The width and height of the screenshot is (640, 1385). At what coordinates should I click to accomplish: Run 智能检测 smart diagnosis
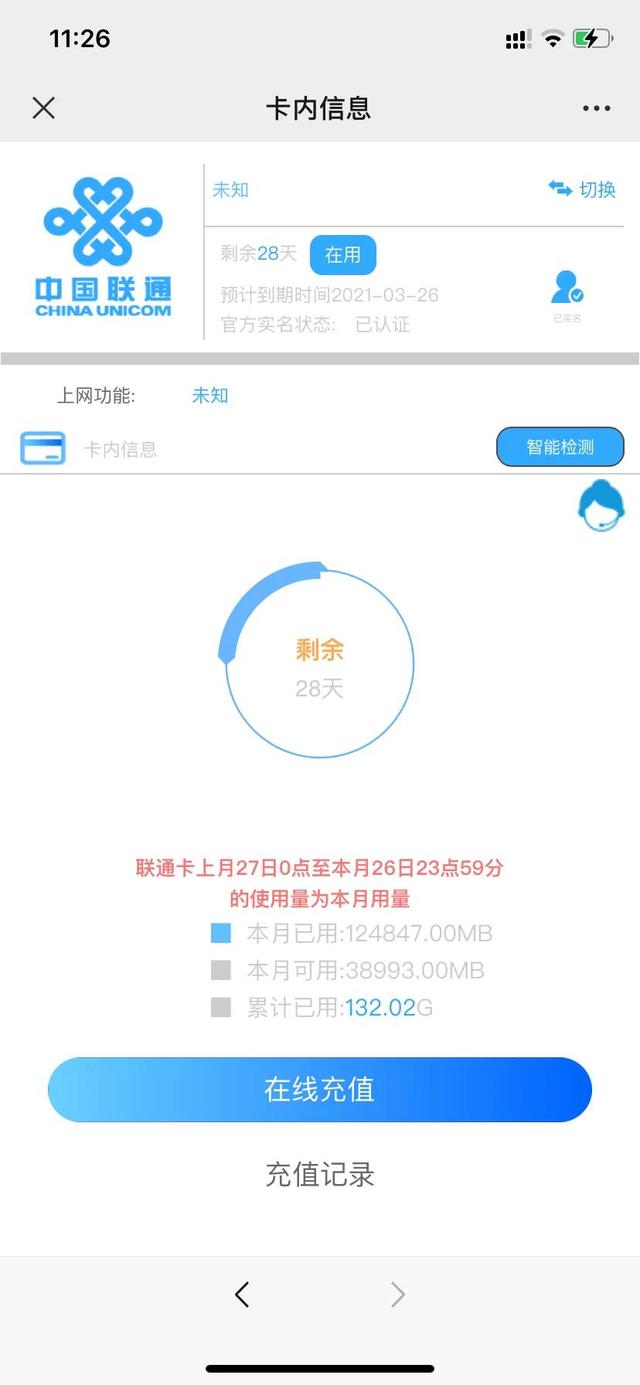560,447
